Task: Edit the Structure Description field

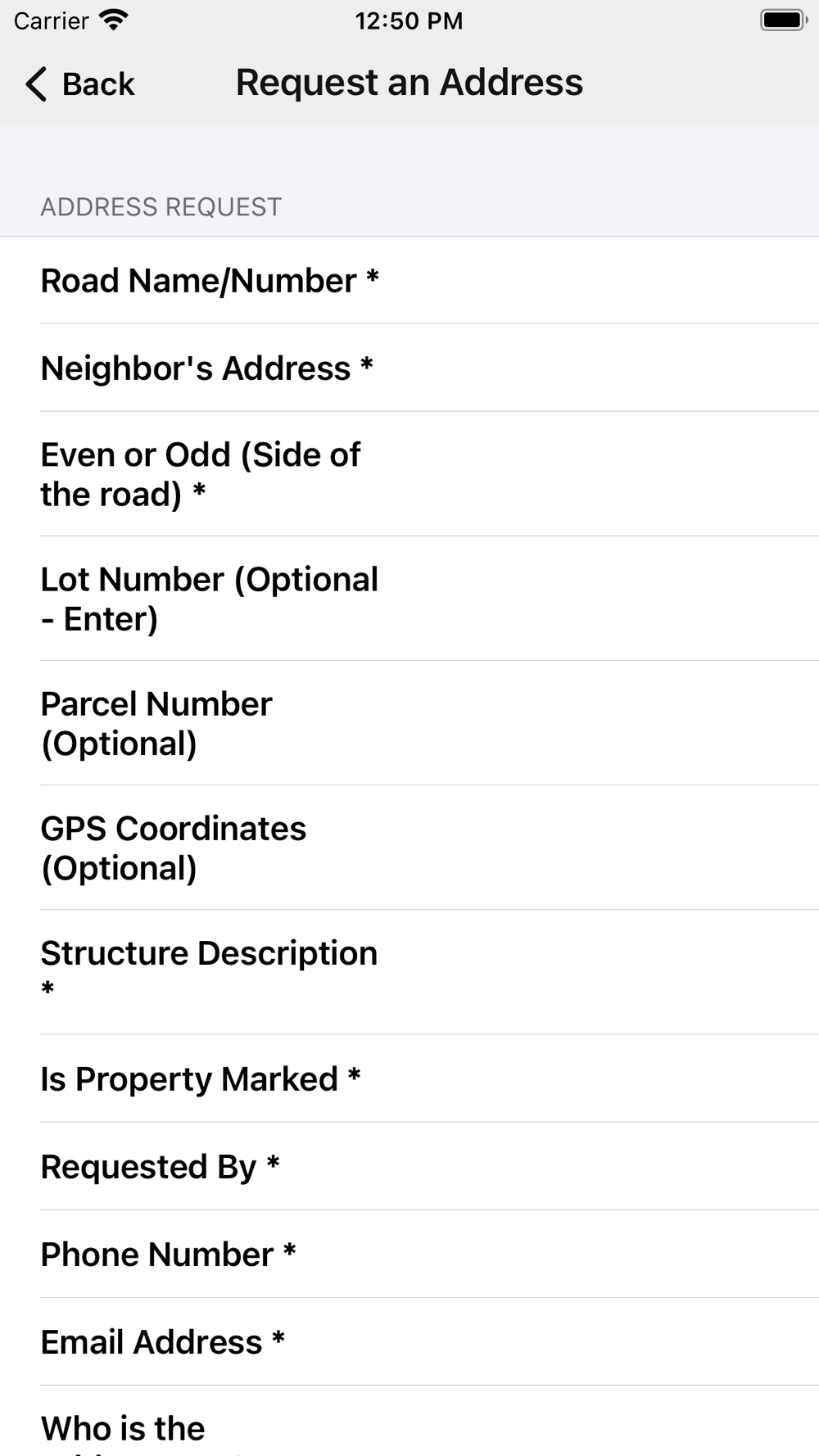Action: (x=409, y=972)
